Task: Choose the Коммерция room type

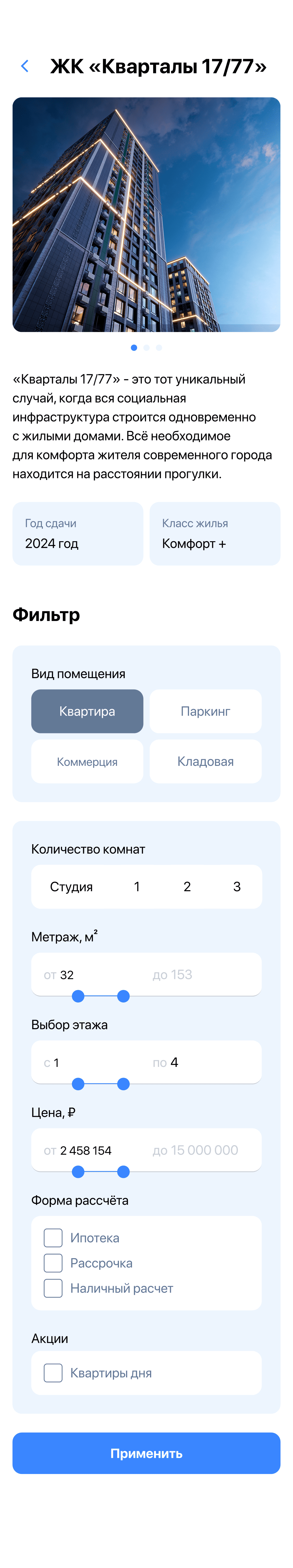Action: tap(87, 761)
